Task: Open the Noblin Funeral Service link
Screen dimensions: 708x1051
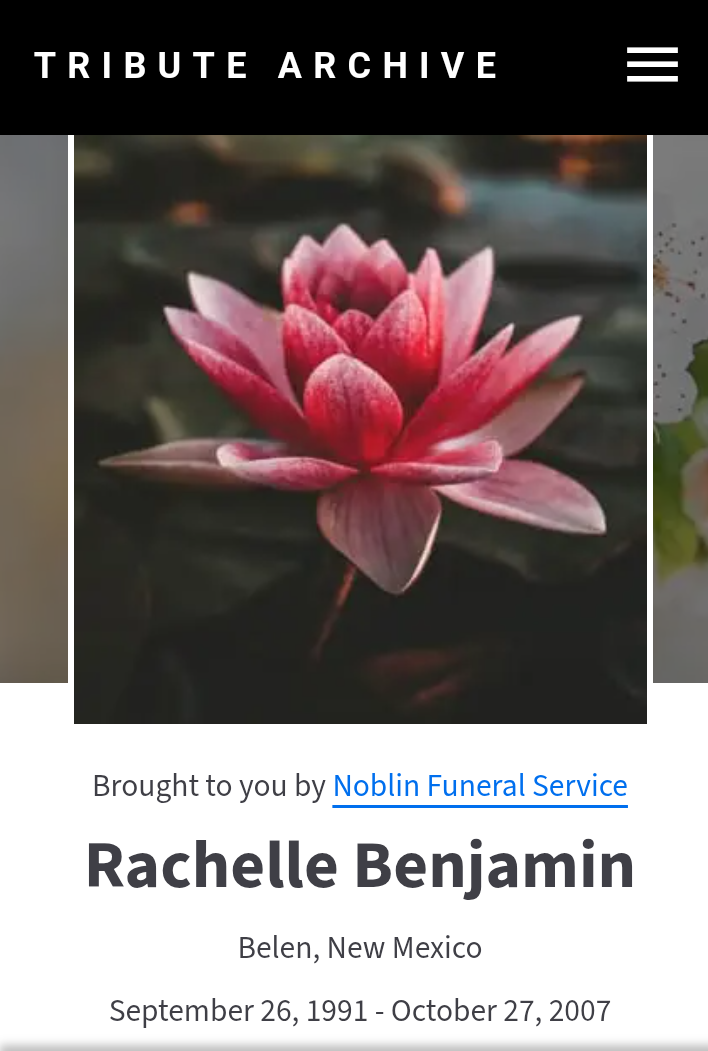Action: coord(480,786)
